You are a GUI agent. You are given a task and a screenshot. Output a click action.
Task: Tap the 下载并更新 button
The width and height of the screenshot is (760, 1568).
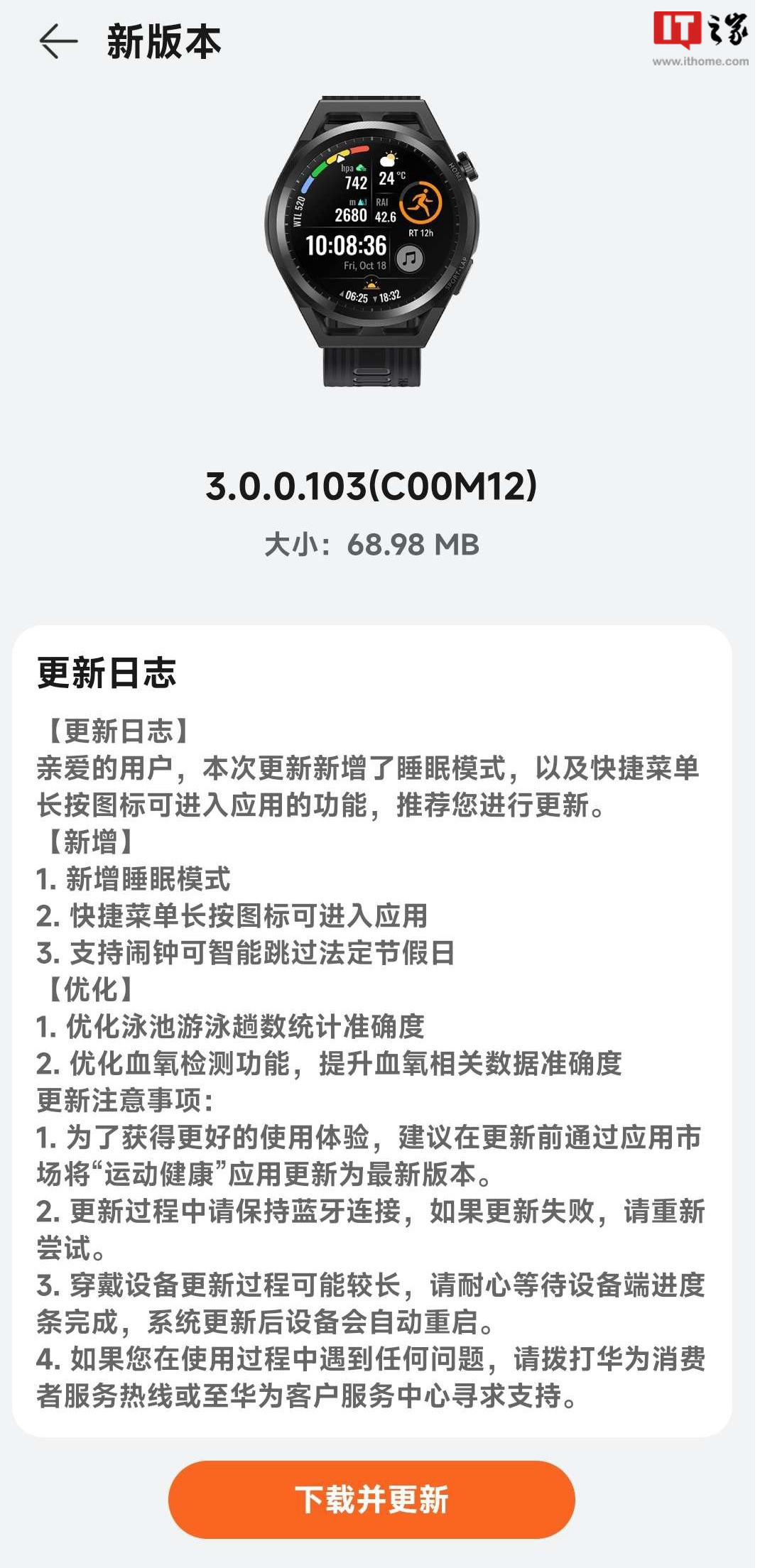pos(371,1499)
